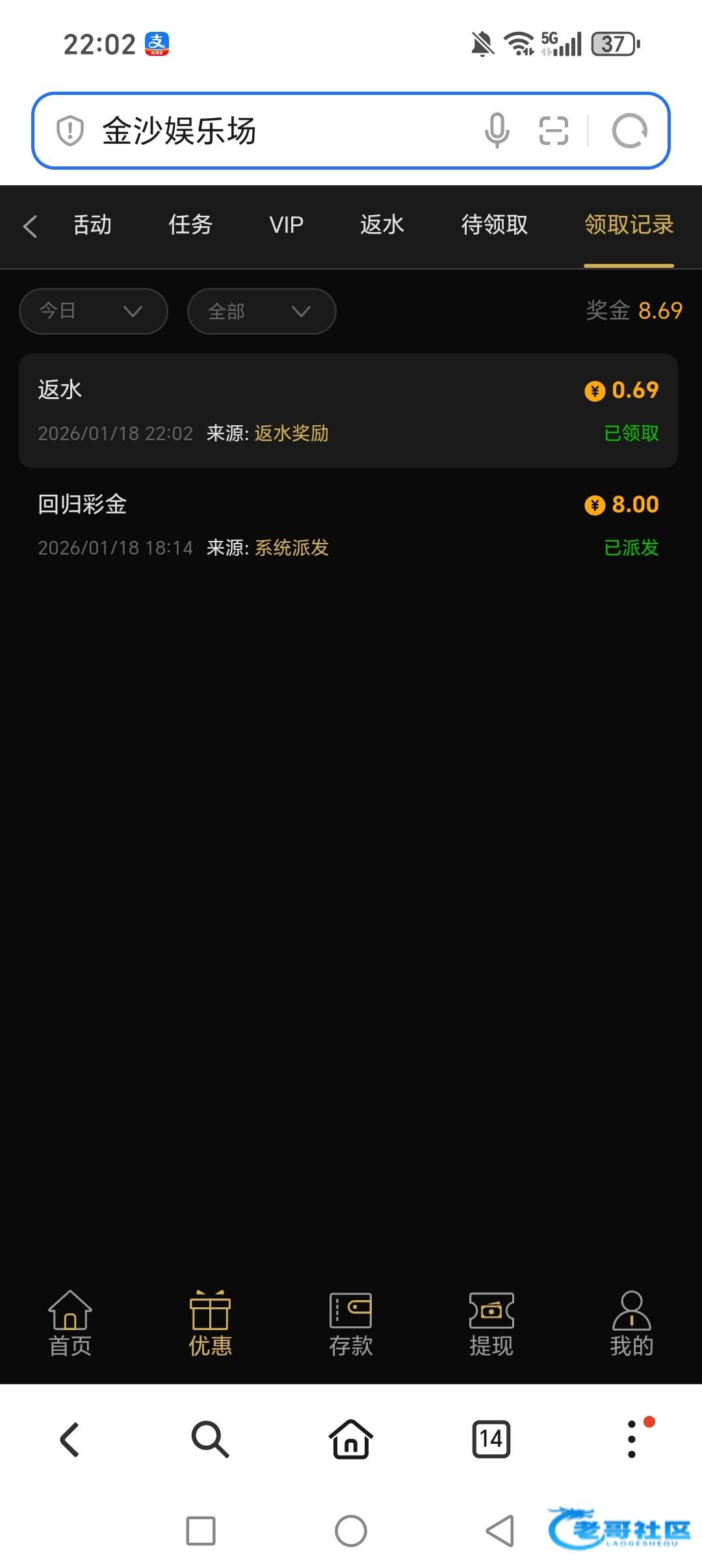Expand the 全部 type dropdown

point(261,311)
